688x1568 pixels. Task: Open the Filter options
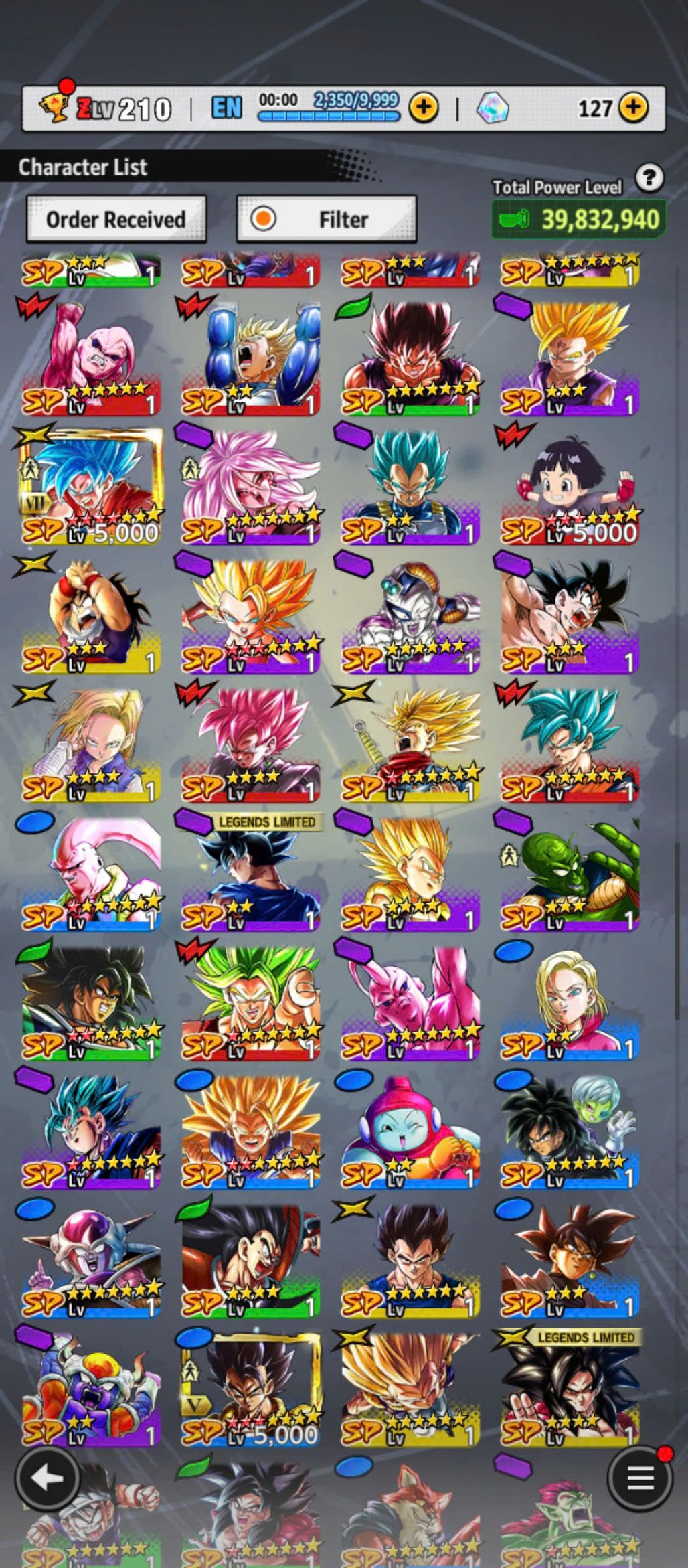[327, 219]
